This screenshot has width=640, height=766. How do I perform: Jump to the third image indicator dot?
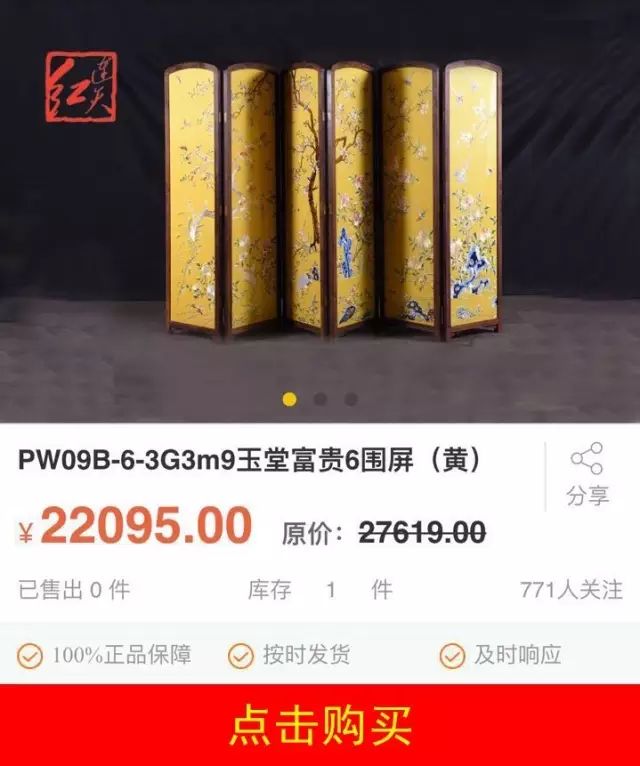tap(351, 399)
